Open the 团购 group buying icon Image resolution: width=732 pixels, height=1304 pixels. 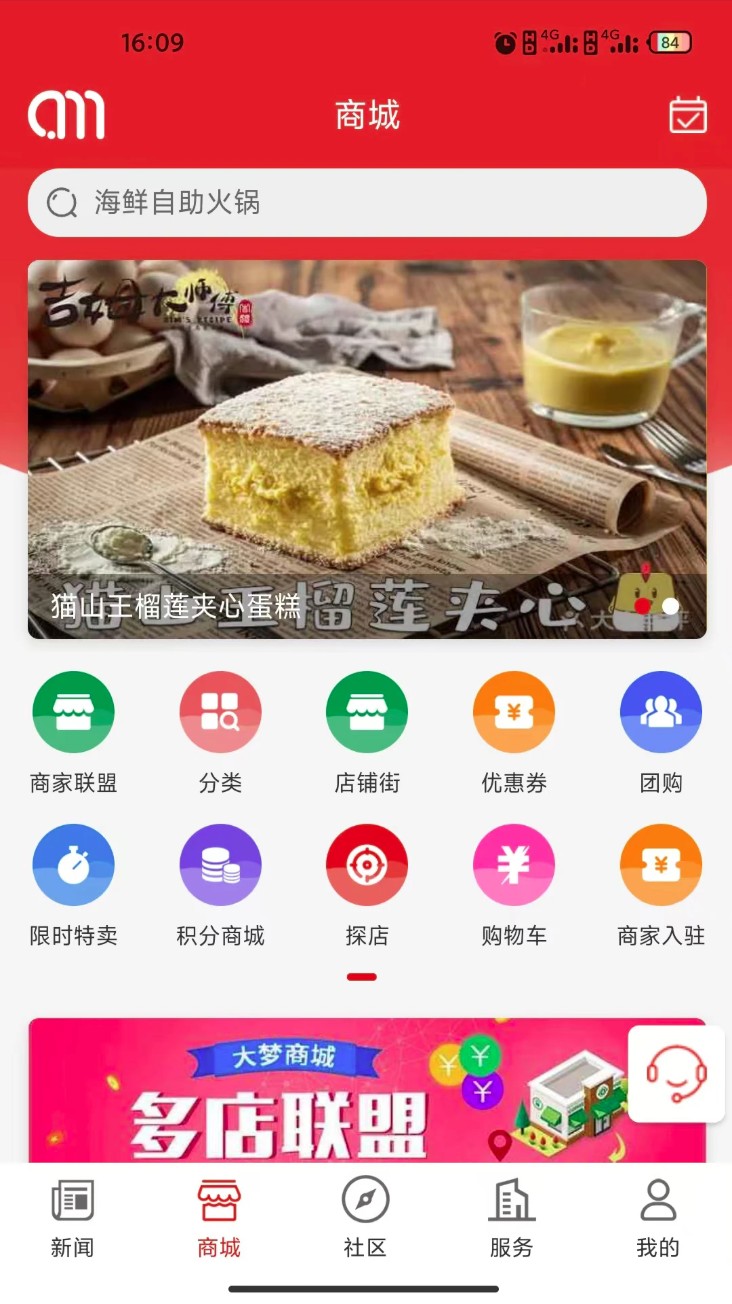660,712
